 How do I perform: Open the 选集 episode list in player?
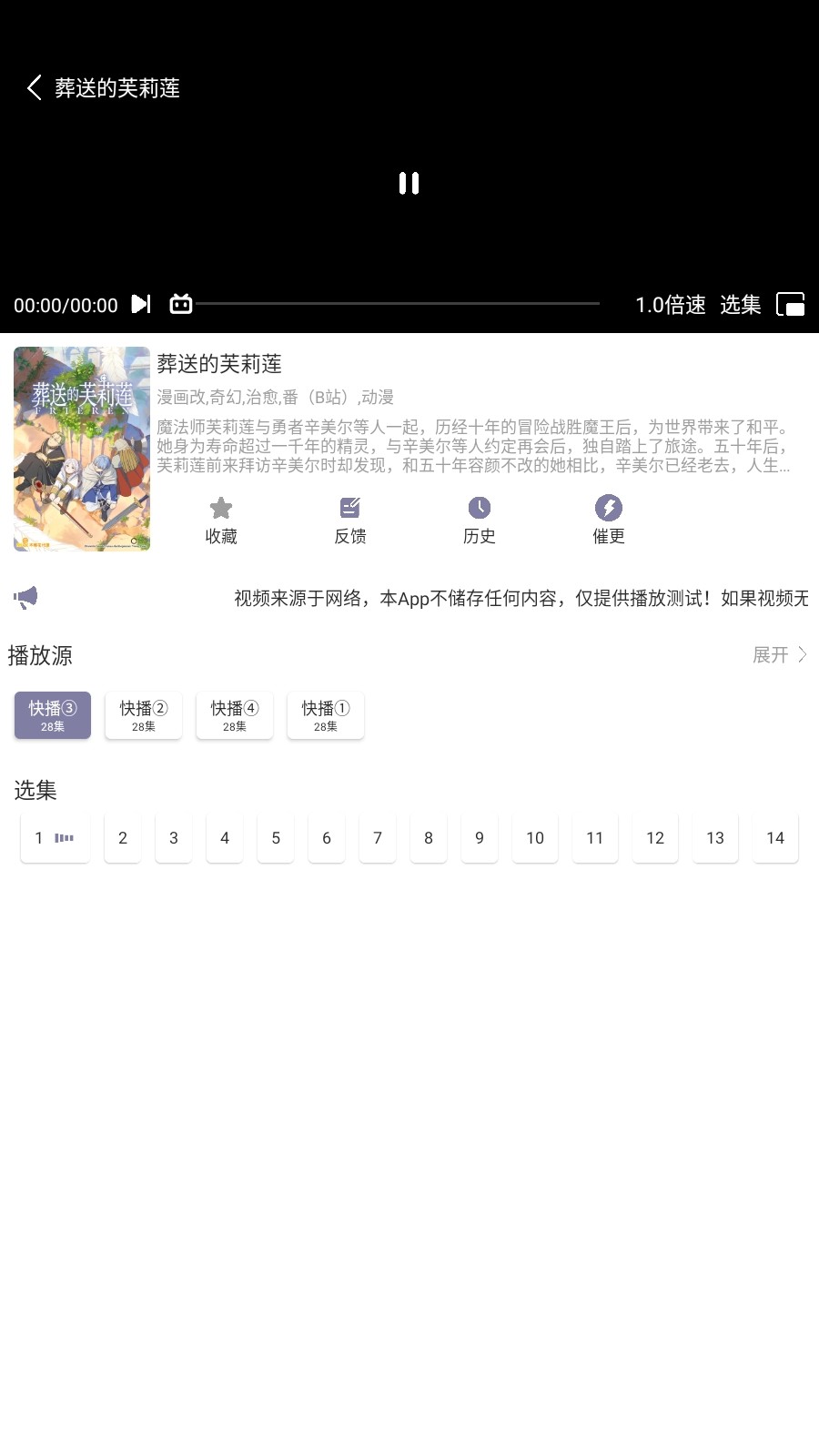click(x=740, y=305)
